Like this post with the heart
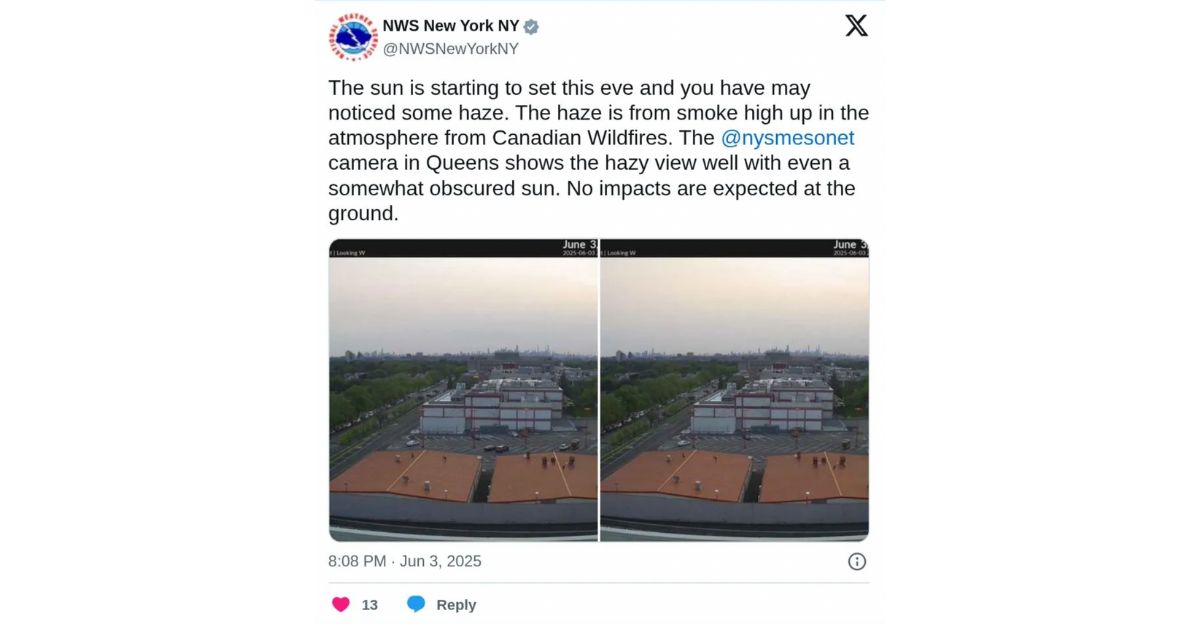This screenshot has width=1200, height=624. (x=342, y=604)
